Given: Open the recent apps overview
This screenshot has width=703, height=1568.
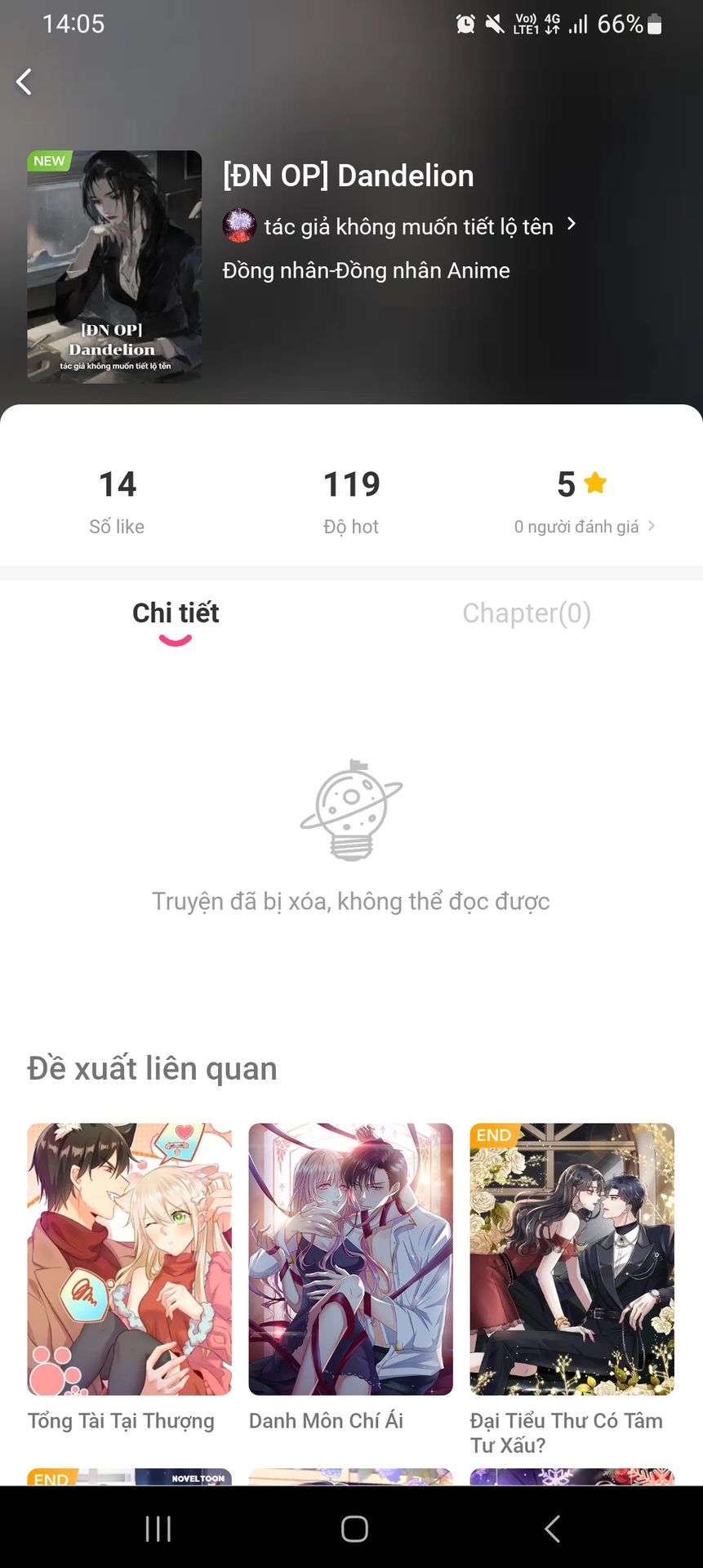Looking at the screenshot, I should 158,1529.
